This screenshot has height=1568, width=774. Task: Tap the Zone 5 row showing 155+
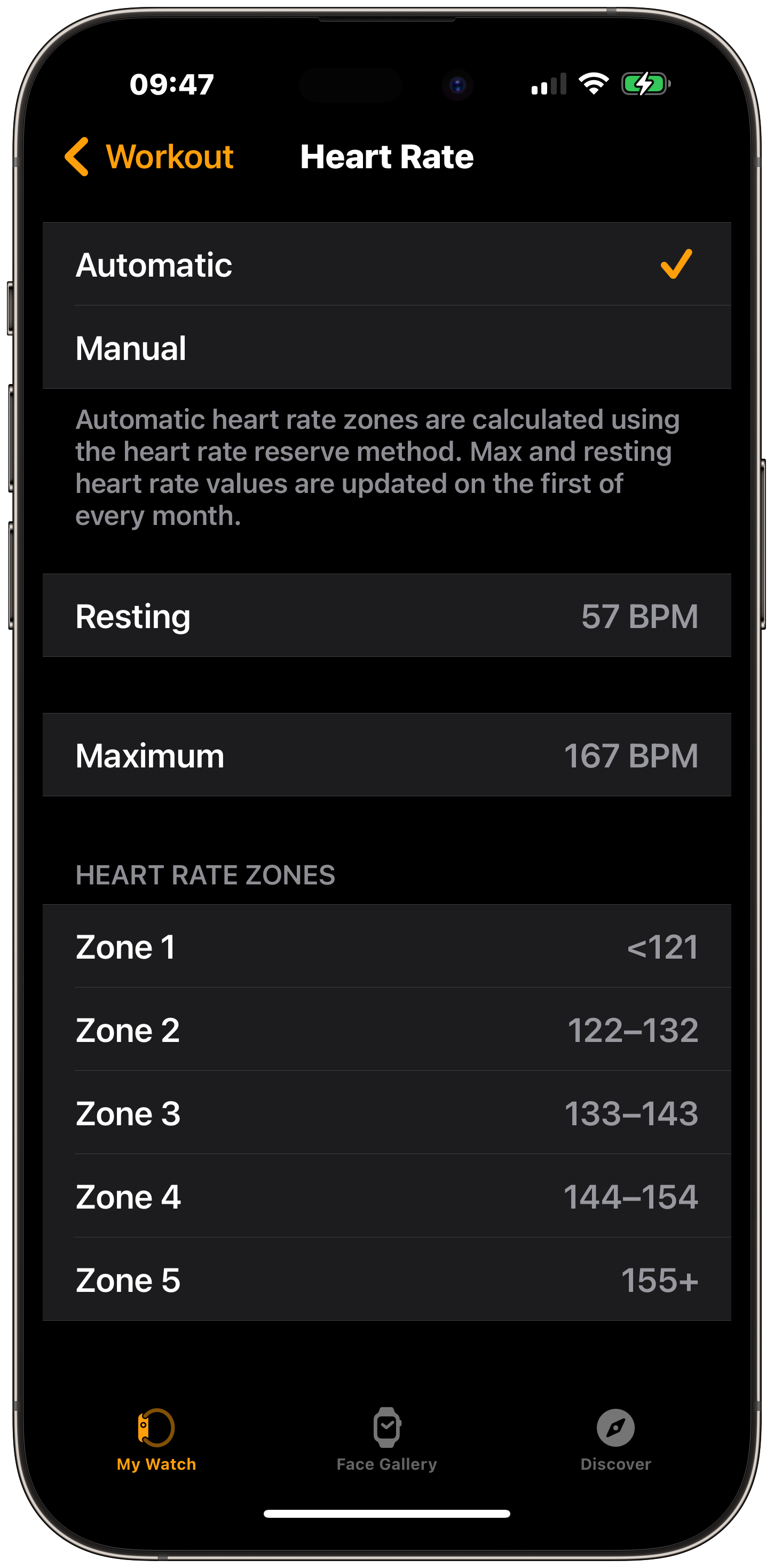coord(387,1280)
